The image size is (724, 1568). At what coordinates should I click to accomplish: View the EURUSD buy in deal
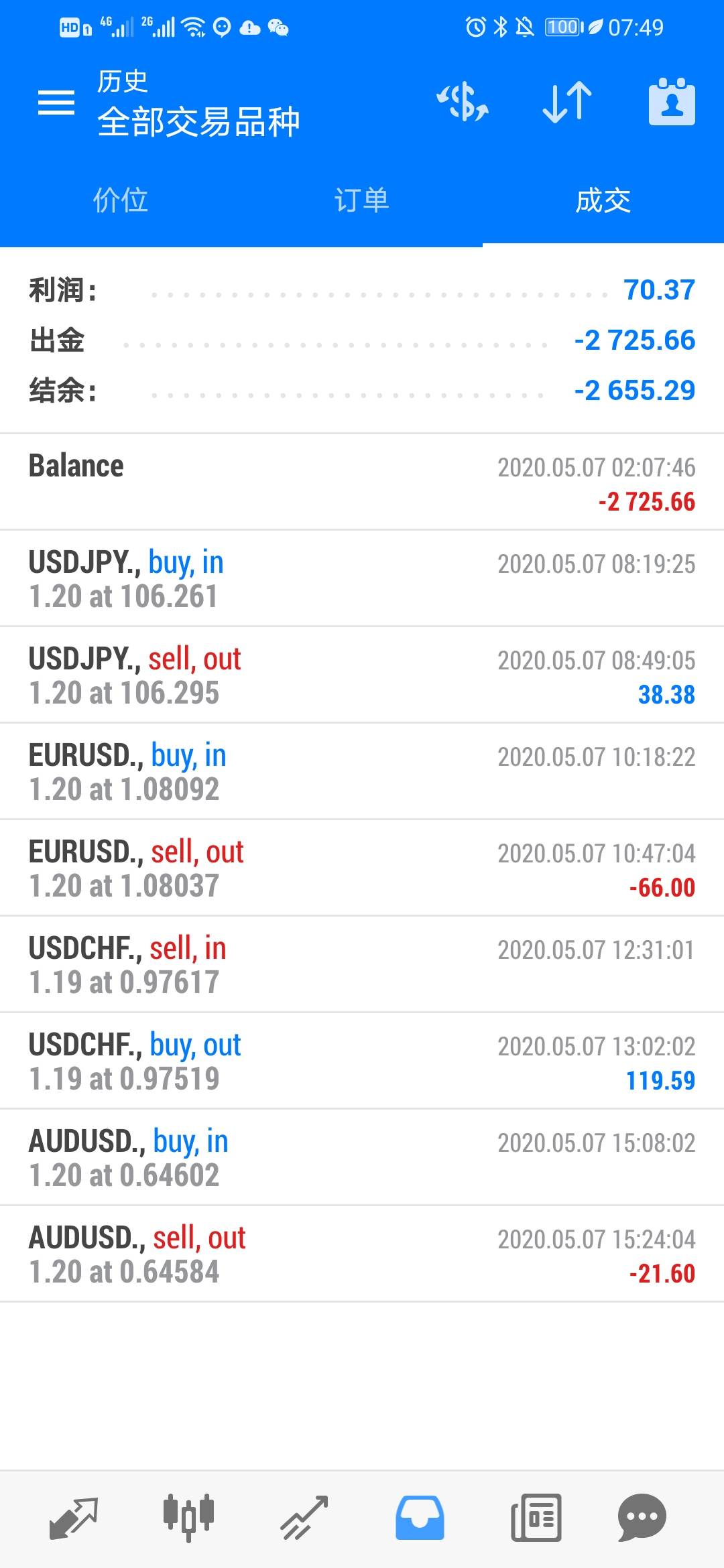(x=362, y=772)
